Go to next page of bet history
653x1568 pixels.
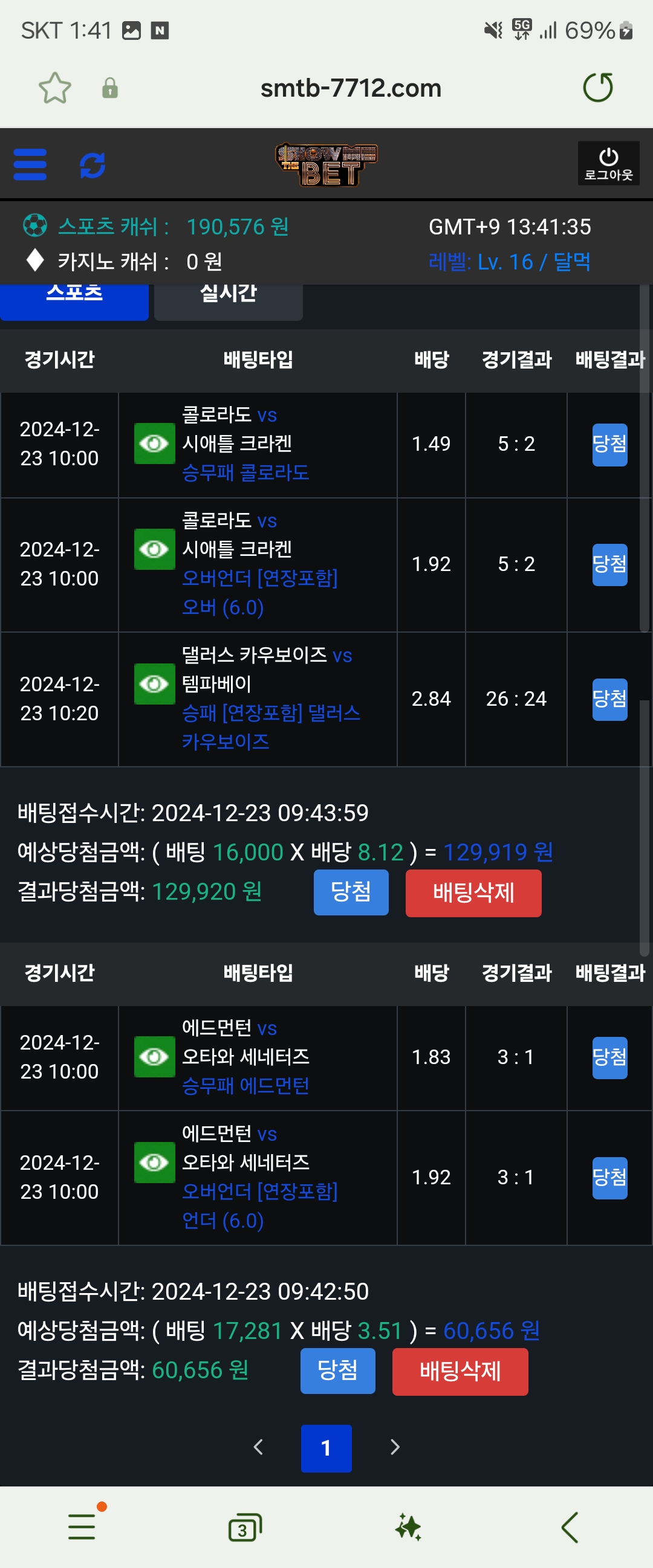[x=395, y=1447]
